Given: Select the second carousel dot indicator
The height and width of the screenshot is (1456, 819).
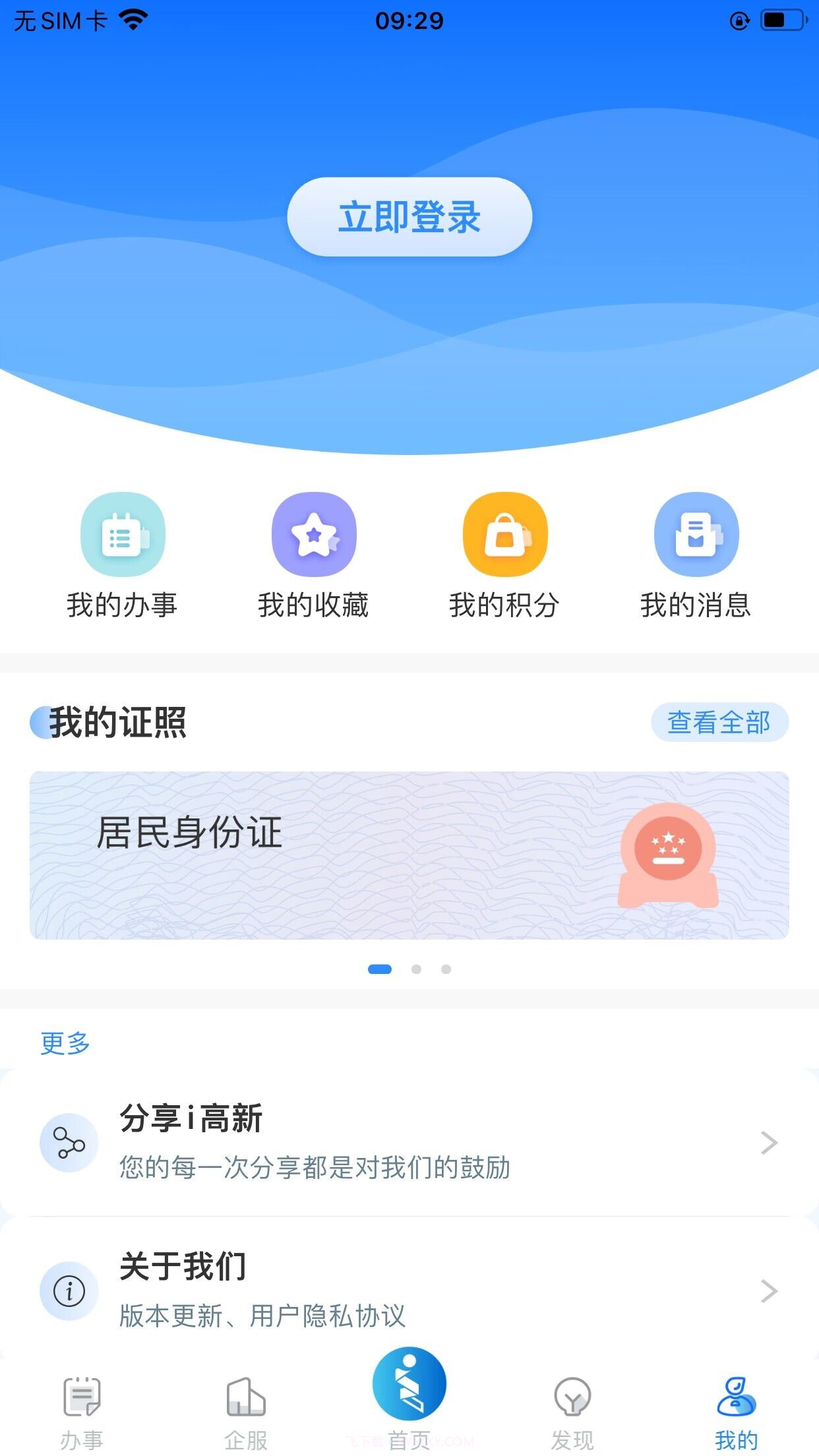Looking at the screenshot, I should tap(416, 969).
